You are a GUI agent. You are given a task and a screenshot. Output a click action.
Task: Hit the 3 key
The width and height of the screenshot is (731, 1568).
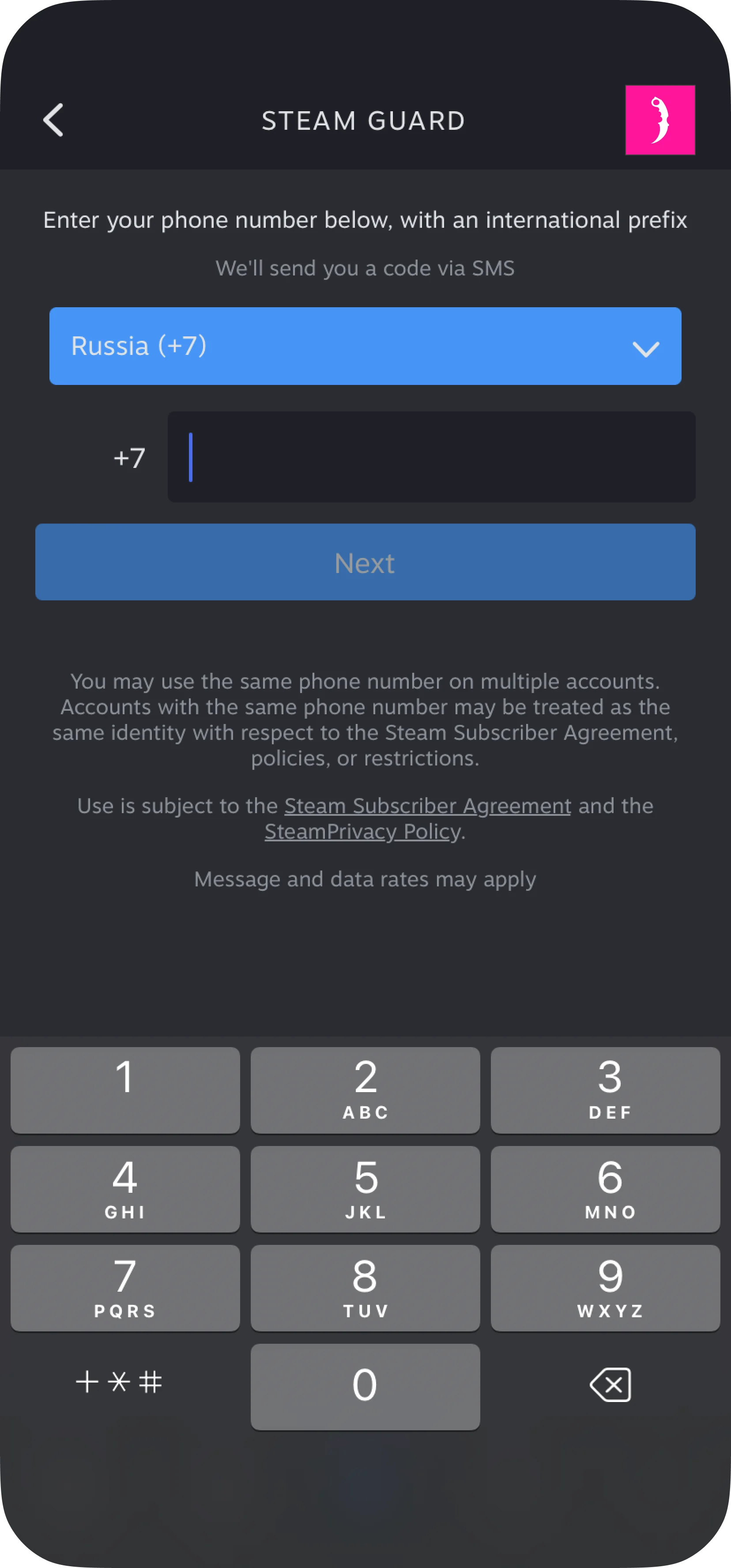tap(605, 1089)
